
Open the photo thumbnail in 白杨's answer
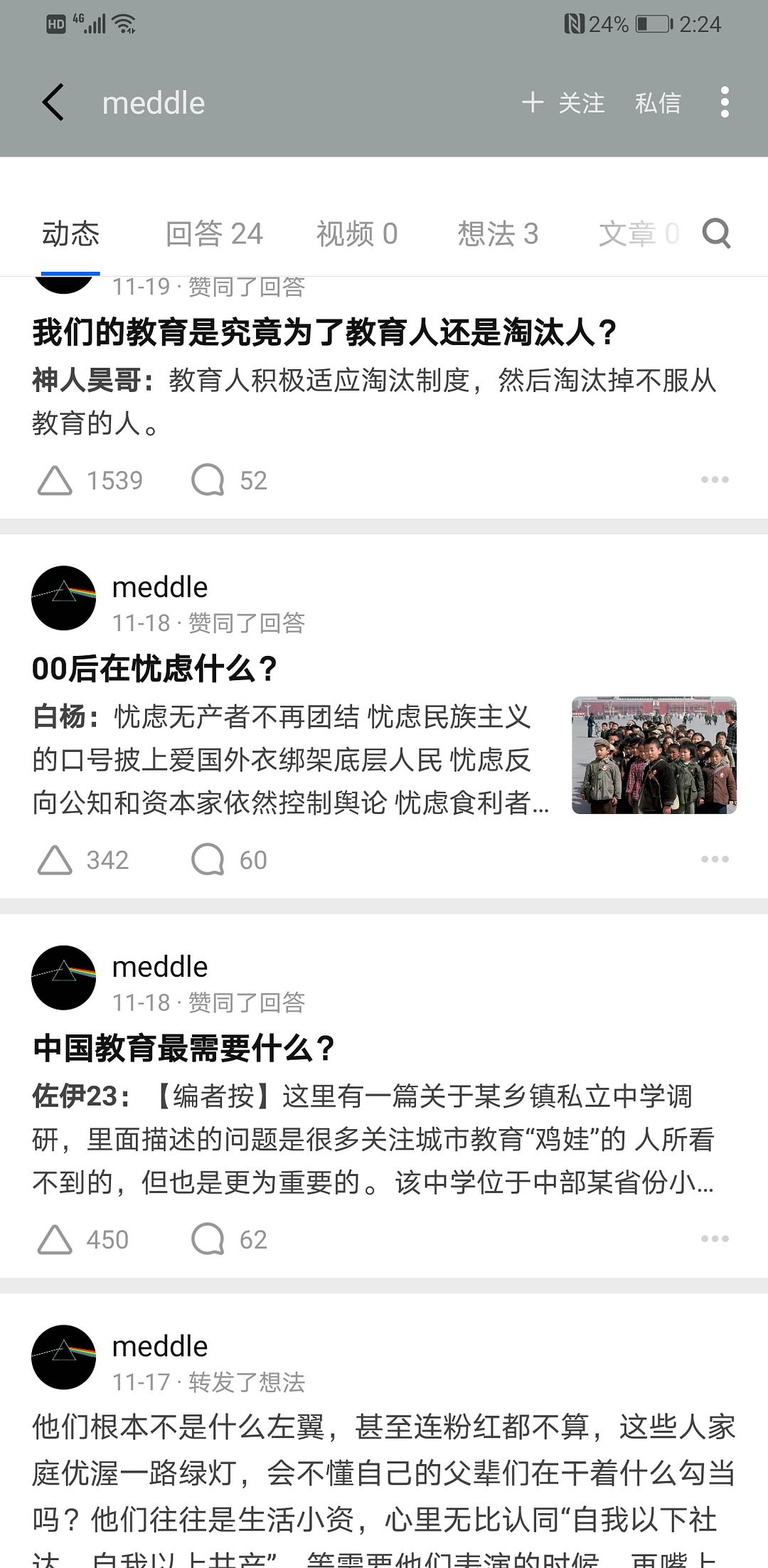pyautogui.click(x=654, y=756)
